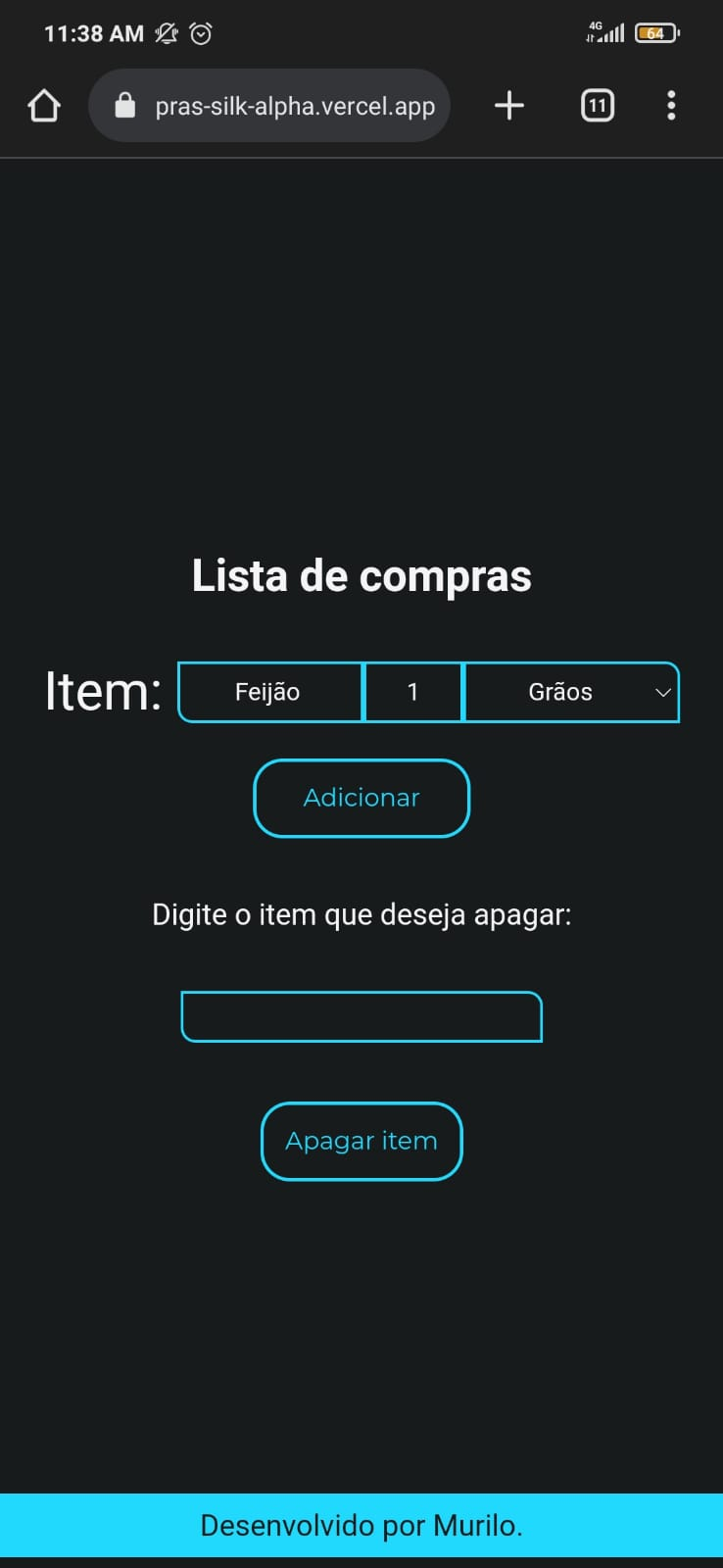Click the chevron on the category selector

661,692
